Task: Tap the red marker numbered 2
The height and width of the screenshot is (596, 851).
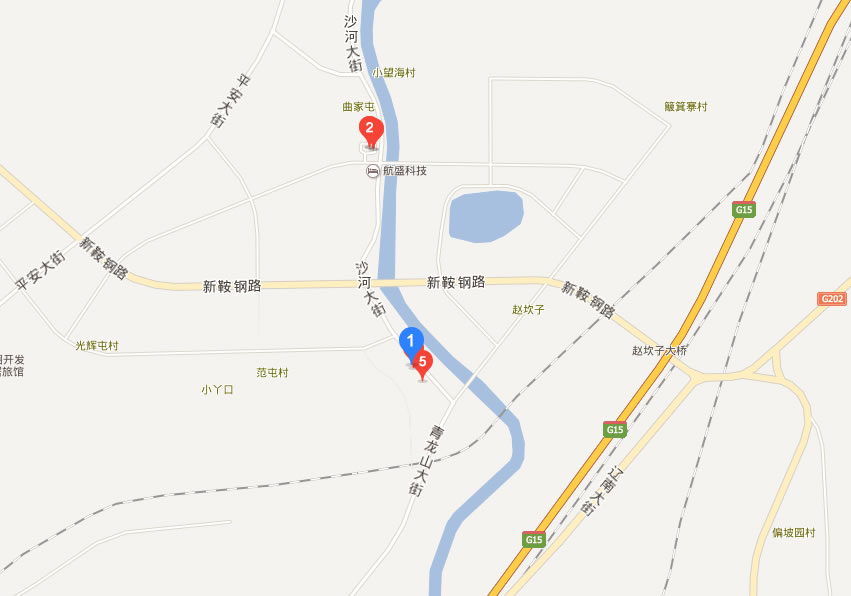Action: (x=370, y=130)
